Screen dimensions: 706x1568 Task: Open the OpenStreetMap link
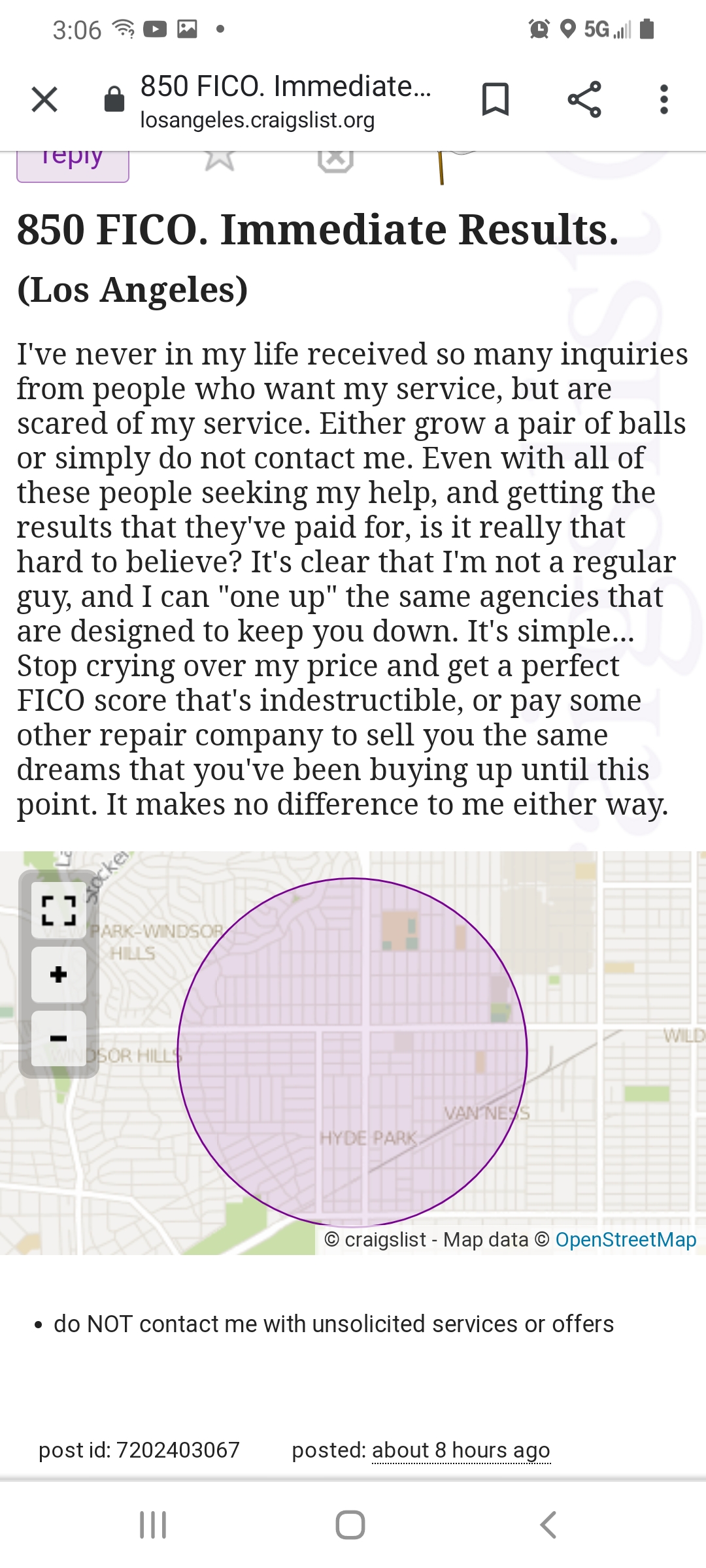point(626,1239)
